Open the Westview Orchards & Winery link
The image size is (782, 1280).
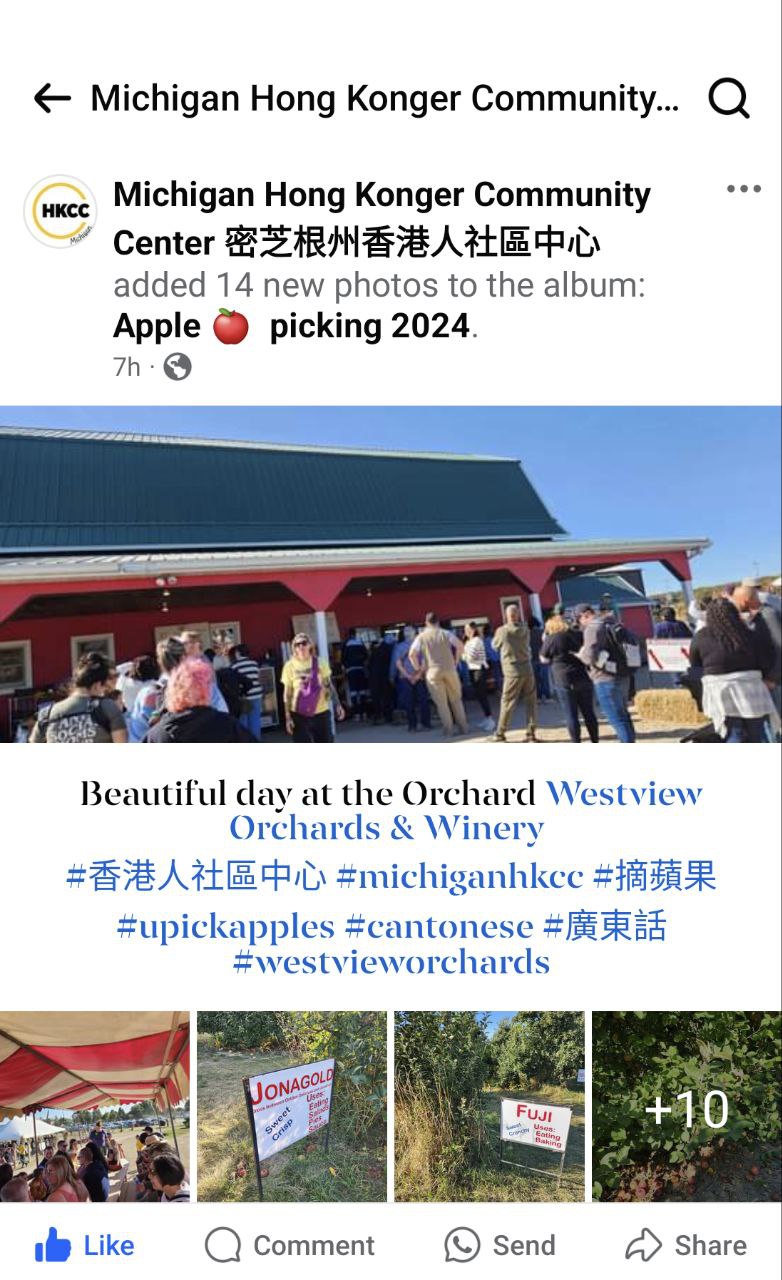click(624, 794)
